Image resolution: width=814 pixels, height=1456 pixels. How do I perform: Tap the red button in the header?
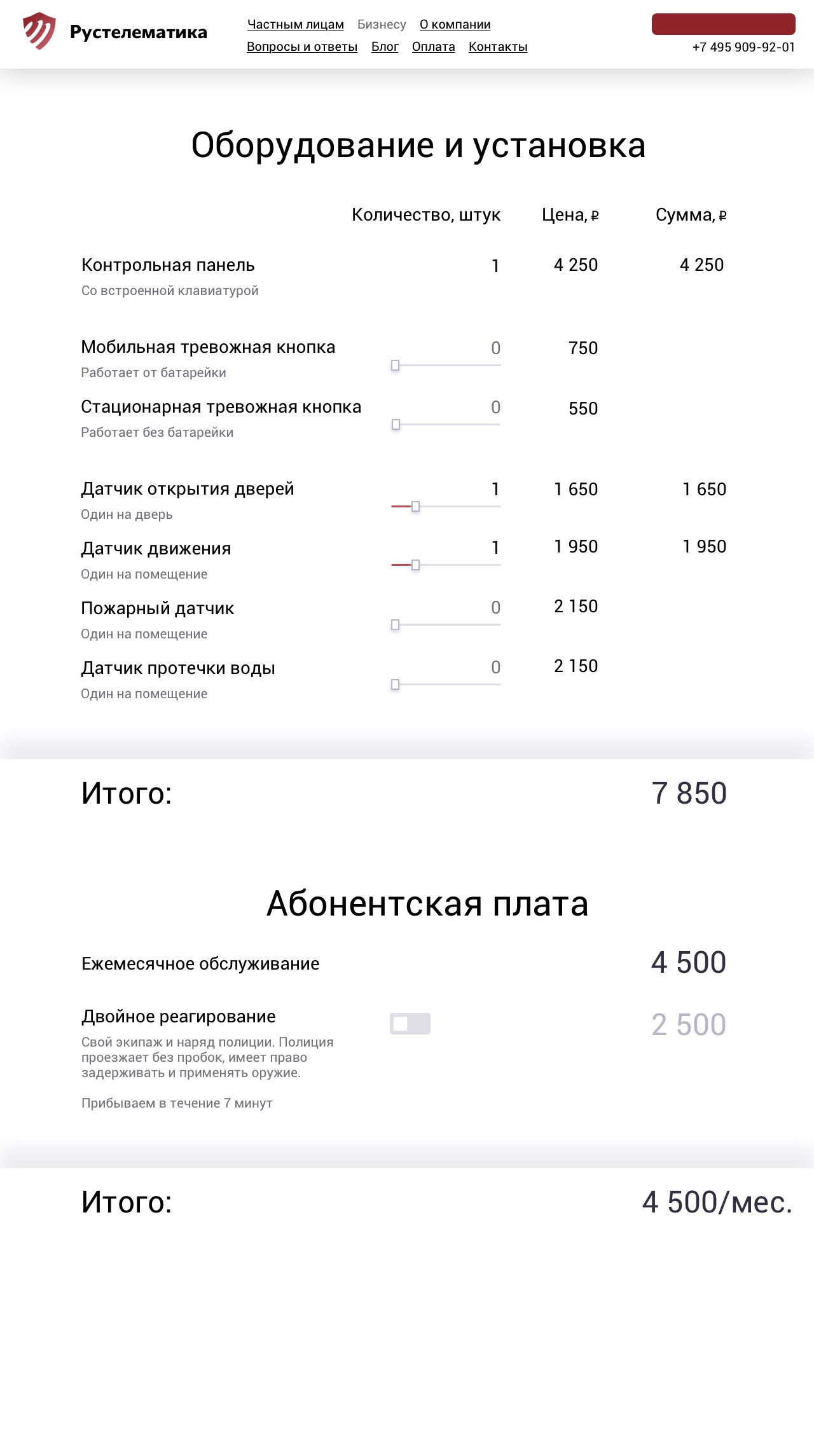723,24
